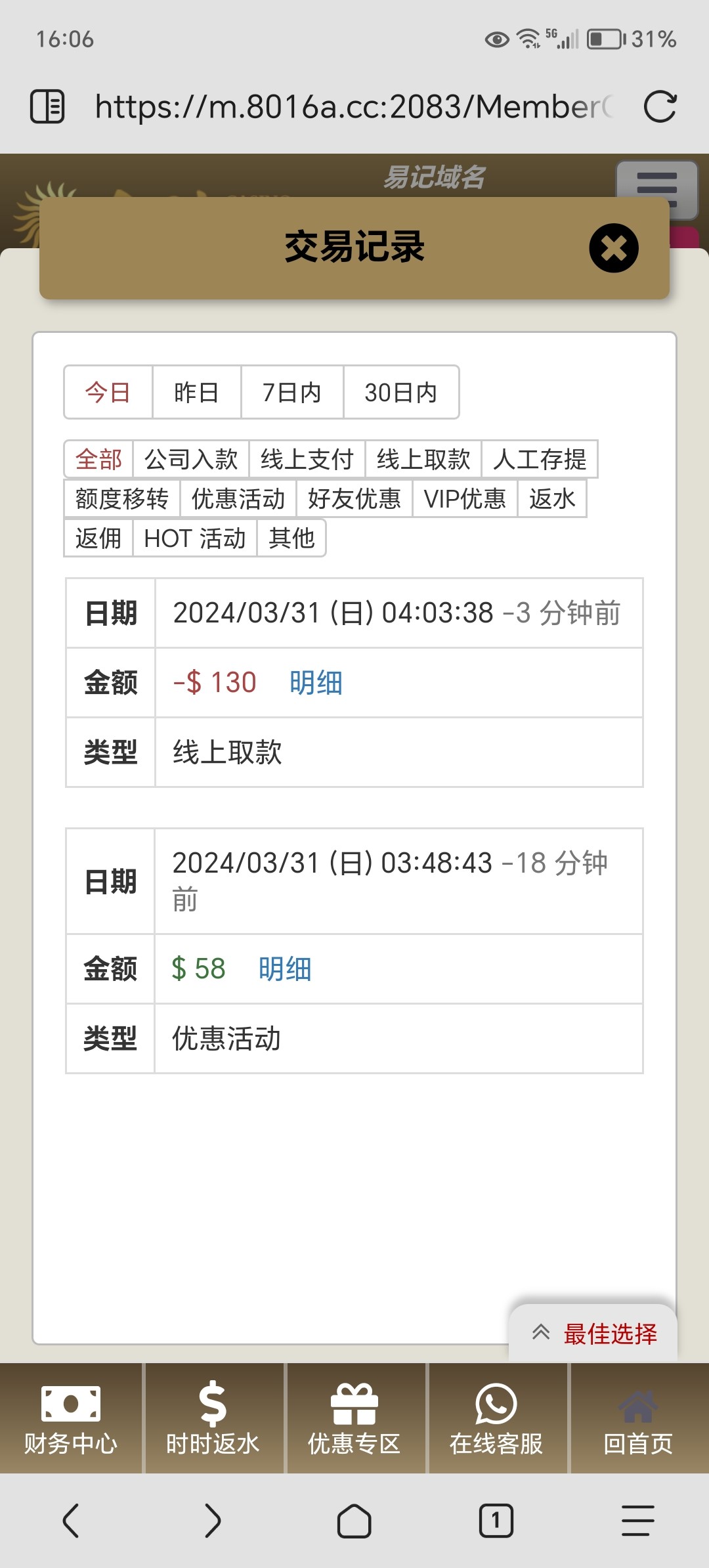Filter records by 线上支付
This screenshot has width=709, height=1568.
pyautogui.click(x=307, y=460)
